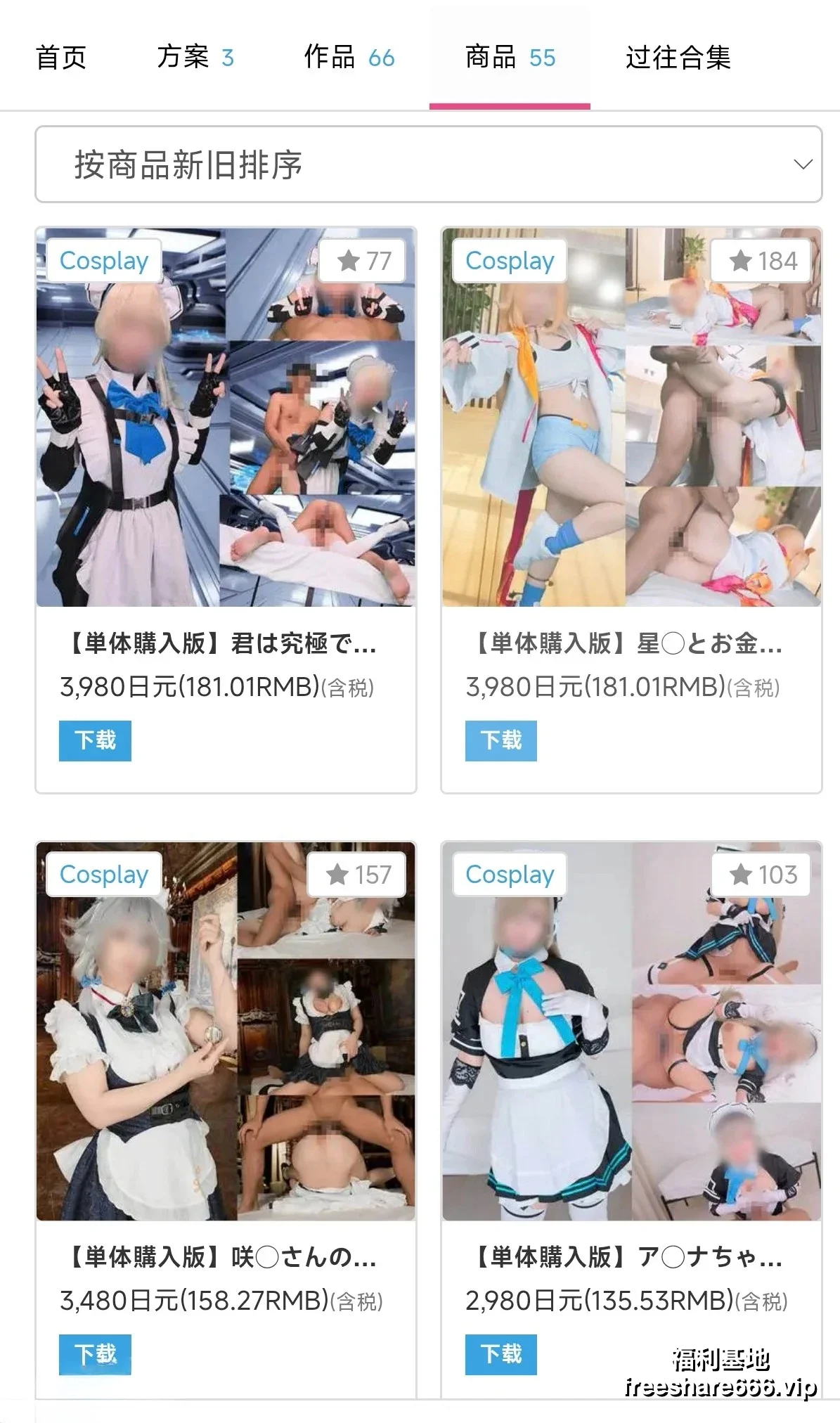This screenshot has height=1423, width=840.
Task: Open the product card titled 咲○さんの…
Action: point(222,1257)
